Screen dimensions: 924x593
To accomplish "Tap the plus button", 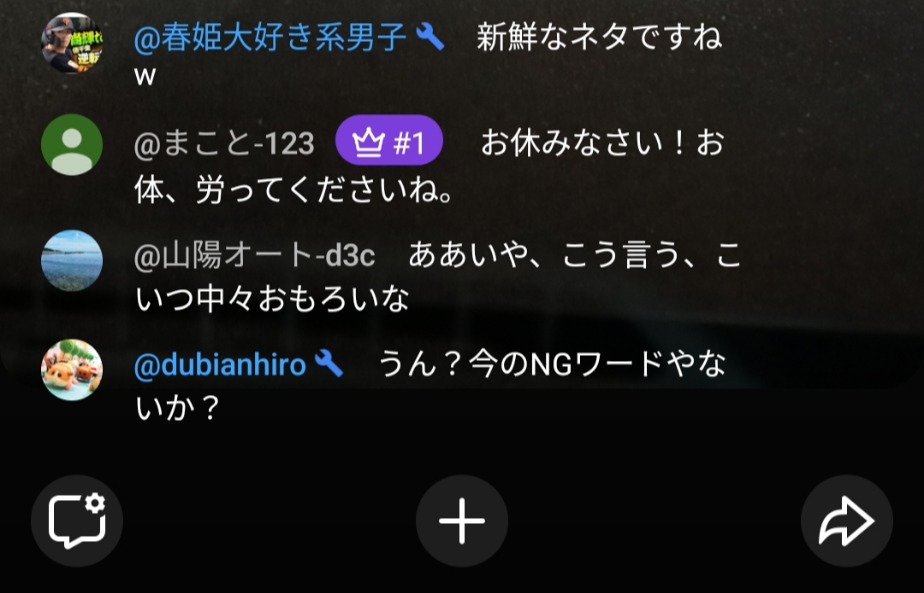I will tap(461, 521).
